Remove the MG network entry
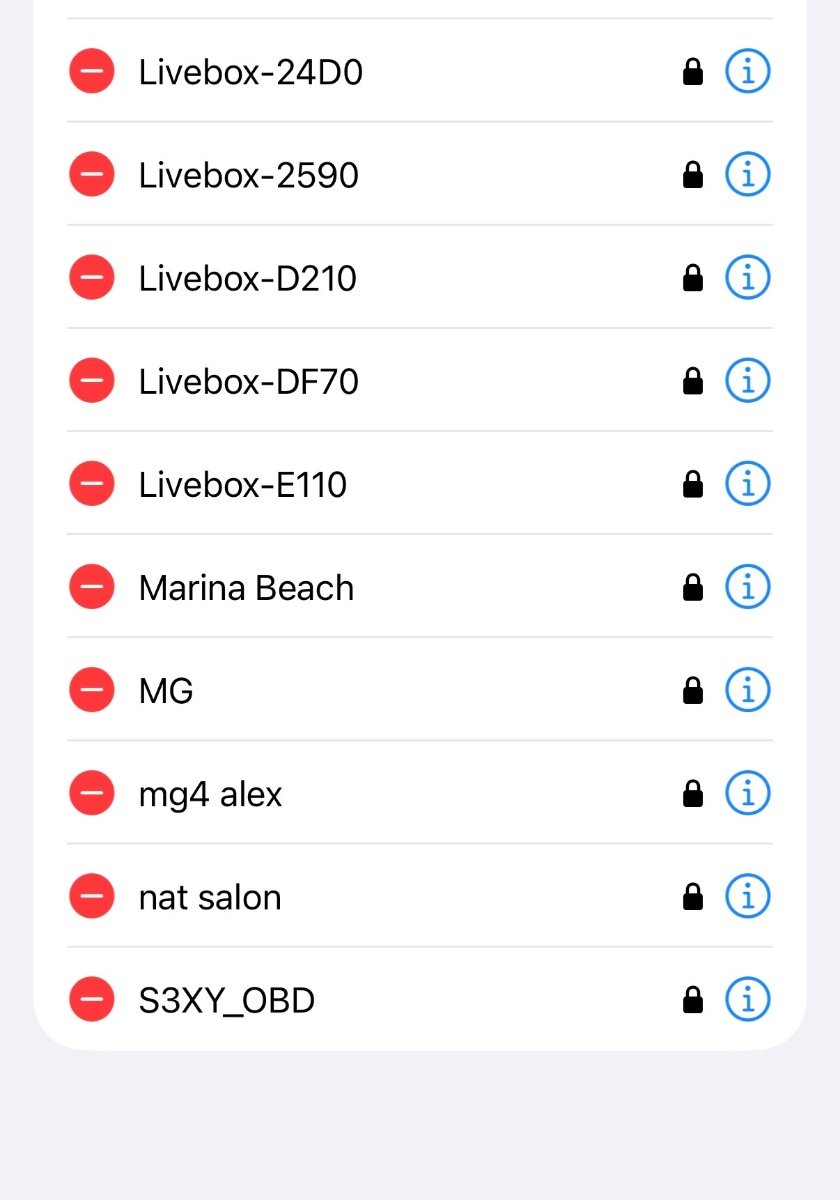This screenshot has height=1200, width=840. pyautogui.click(x=92, y=690)
